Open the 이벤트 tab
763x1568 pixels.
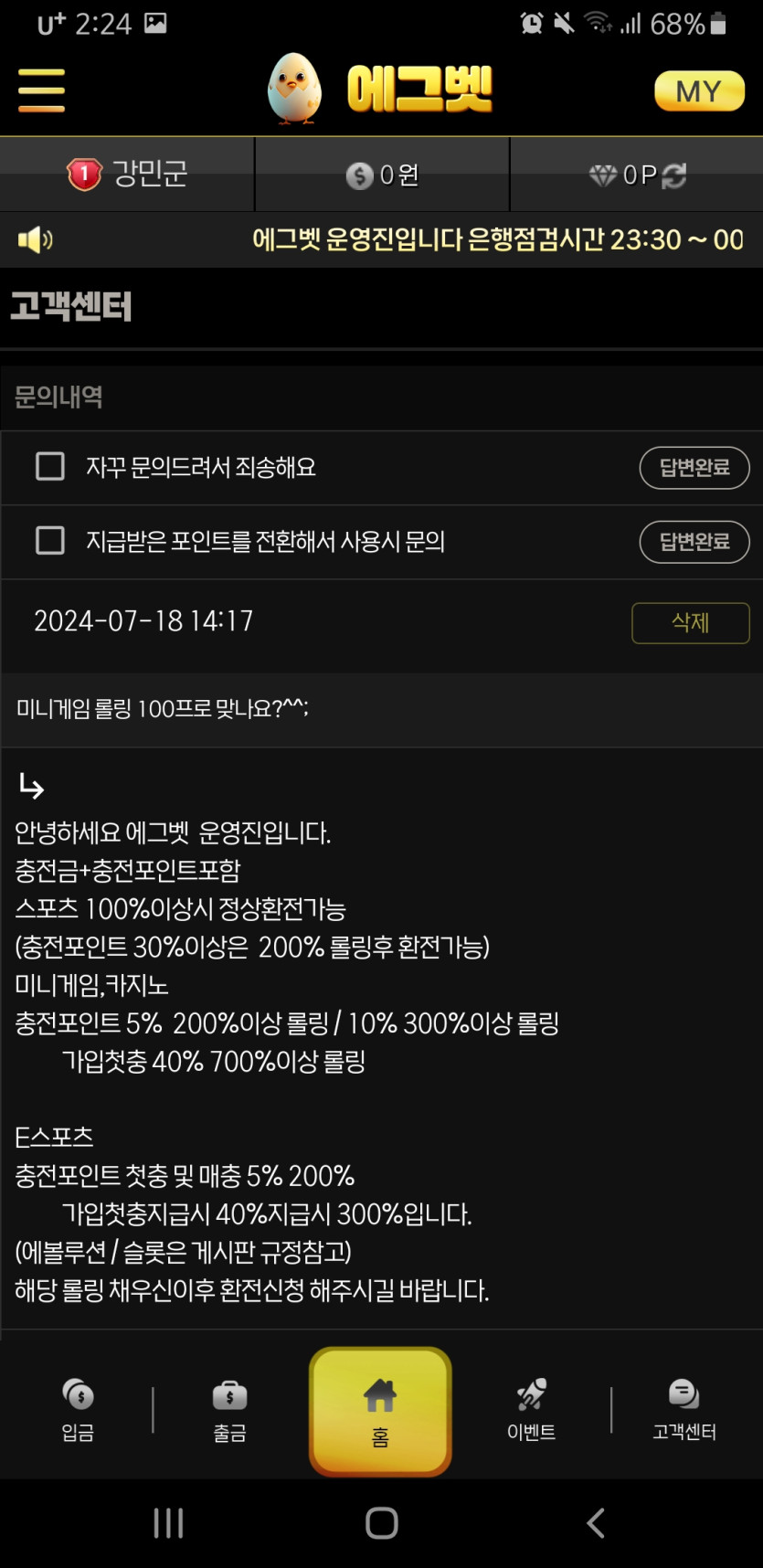pyautogui.click(x=531, y=1410)
